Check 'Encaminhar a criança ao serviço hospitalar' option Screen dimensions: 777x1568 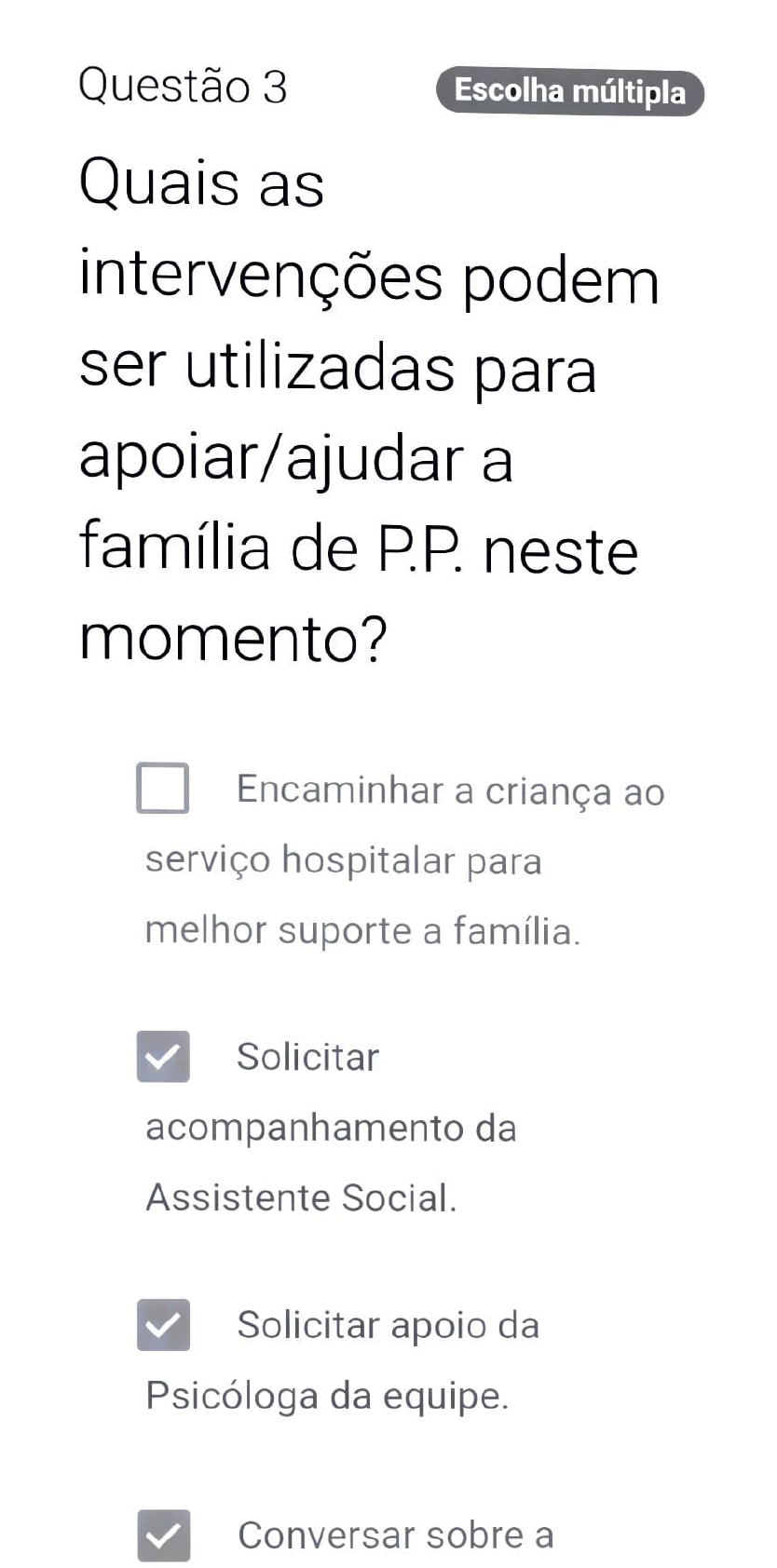point(163,788)
